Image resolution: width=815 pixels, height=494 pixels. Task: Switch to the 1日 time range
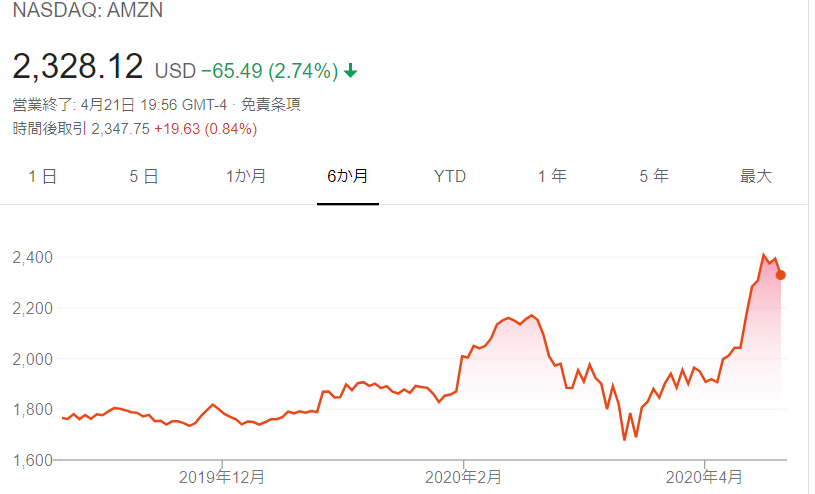click(x=42, y=176)
